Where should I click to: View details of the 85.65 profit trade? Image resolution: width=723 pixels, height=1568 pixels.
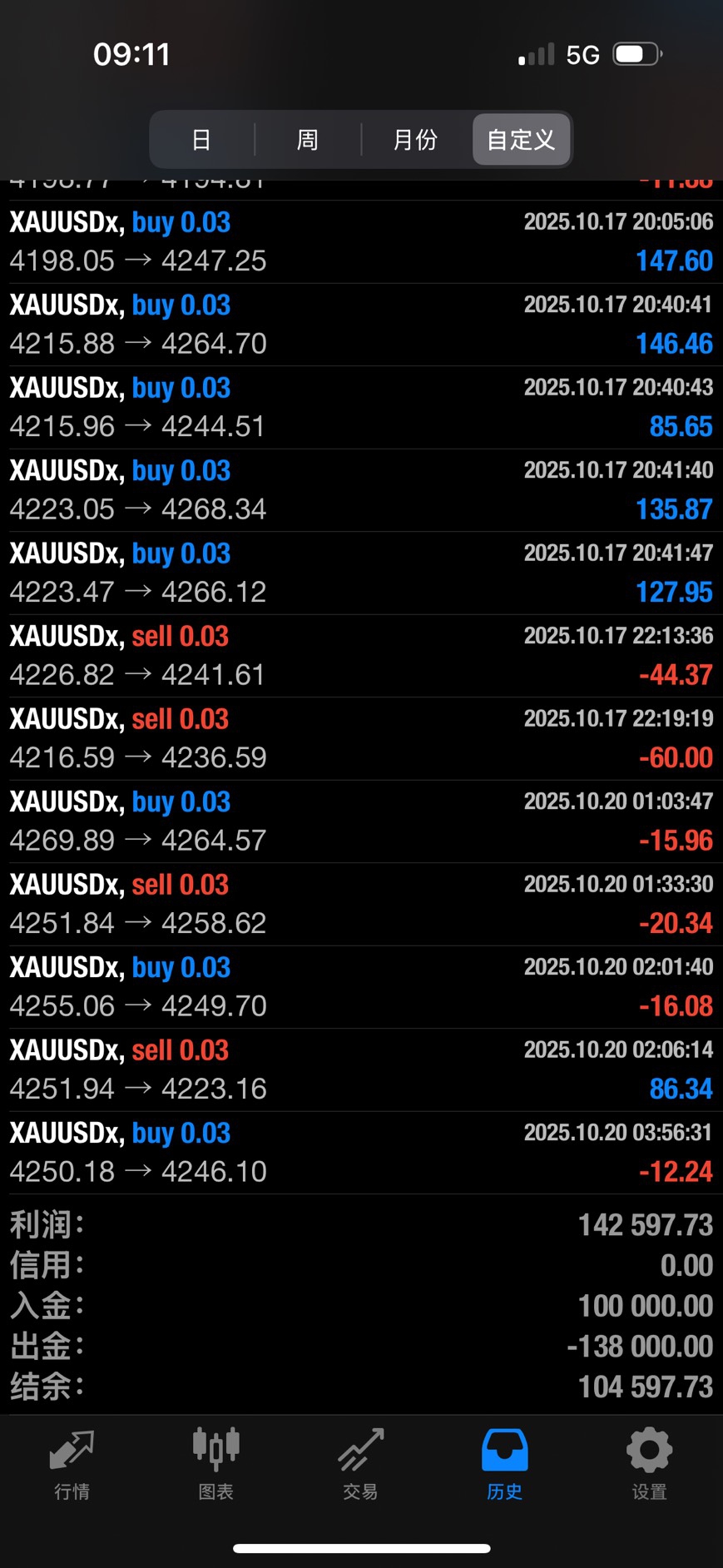pyautogui.click(x=361, y=407)
